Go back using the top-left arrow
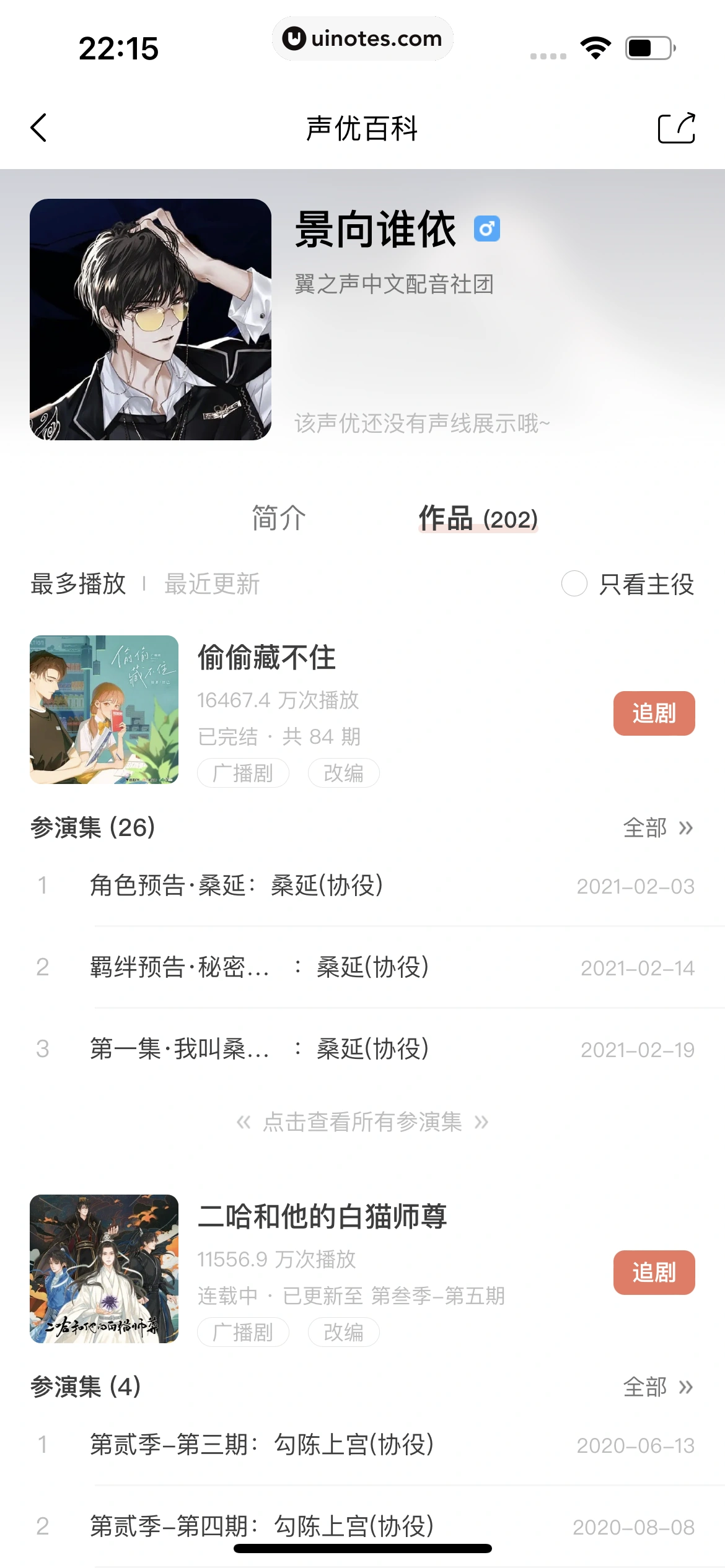725x1568 pixels. (x=38, y=128)
